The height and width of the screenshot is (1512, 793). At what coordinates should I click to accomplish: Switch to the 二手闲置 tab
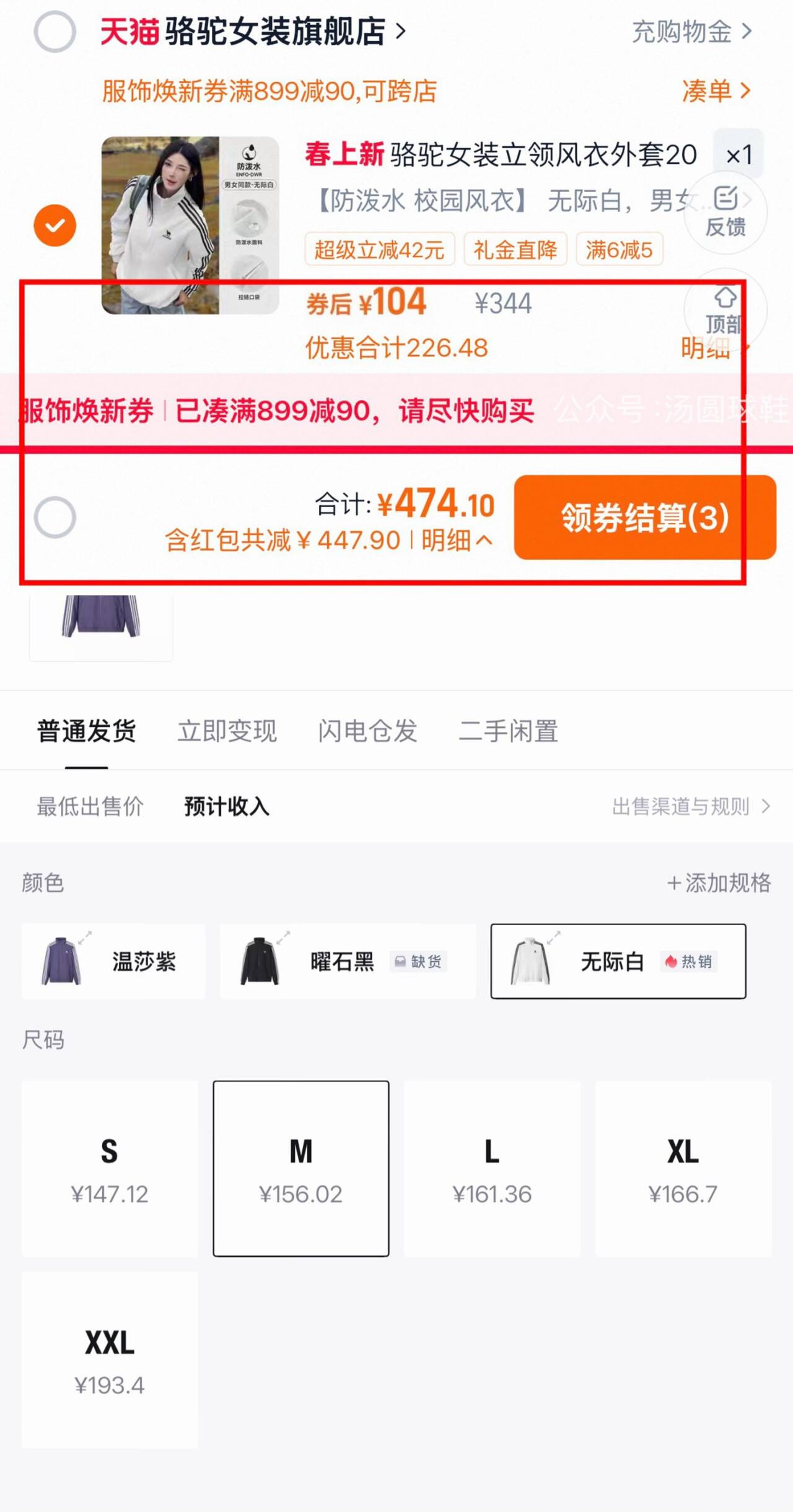pos(508,731)
